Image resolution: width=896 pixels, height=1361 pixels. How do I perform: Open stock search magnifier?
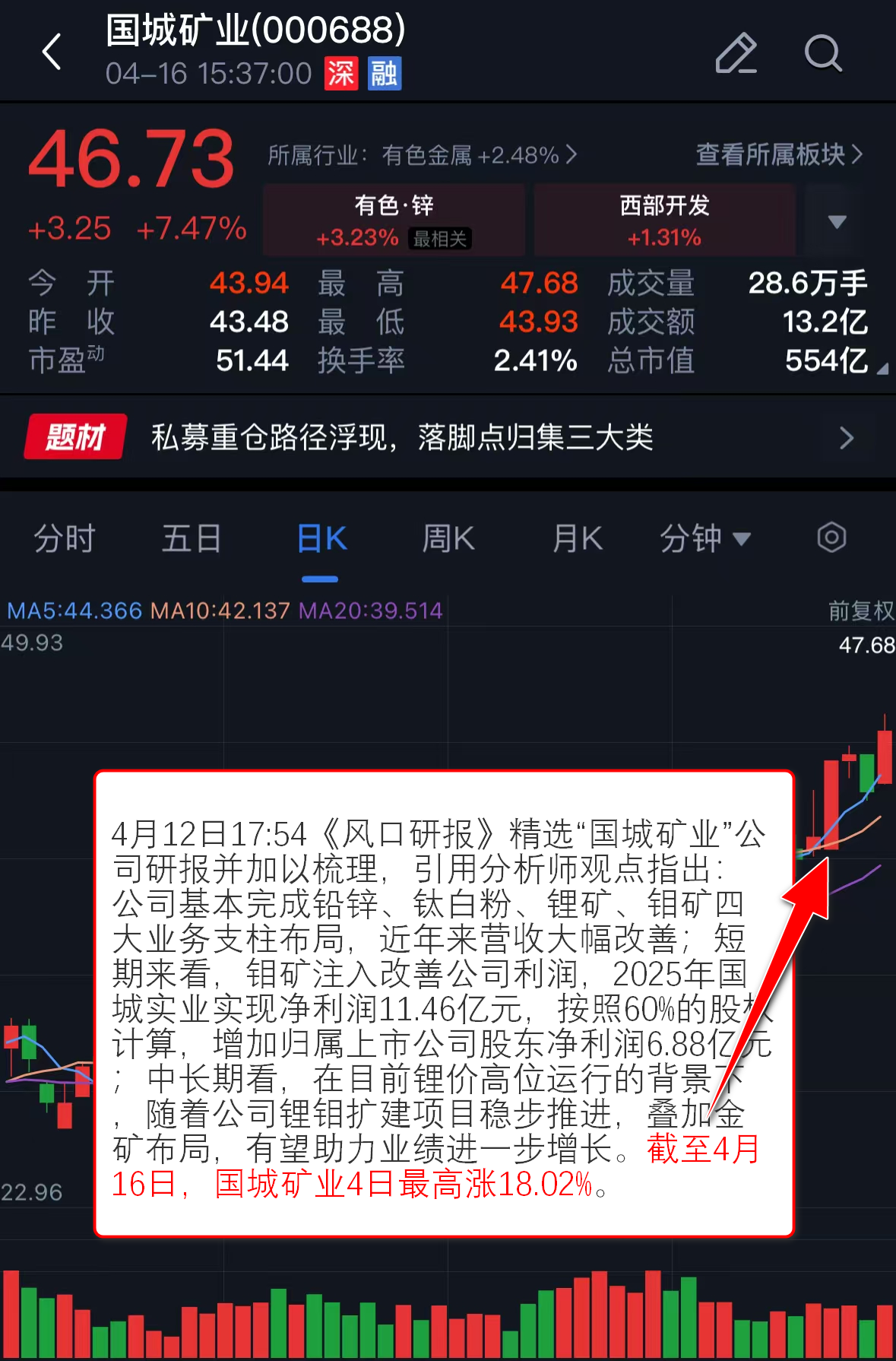coord(823,53)
